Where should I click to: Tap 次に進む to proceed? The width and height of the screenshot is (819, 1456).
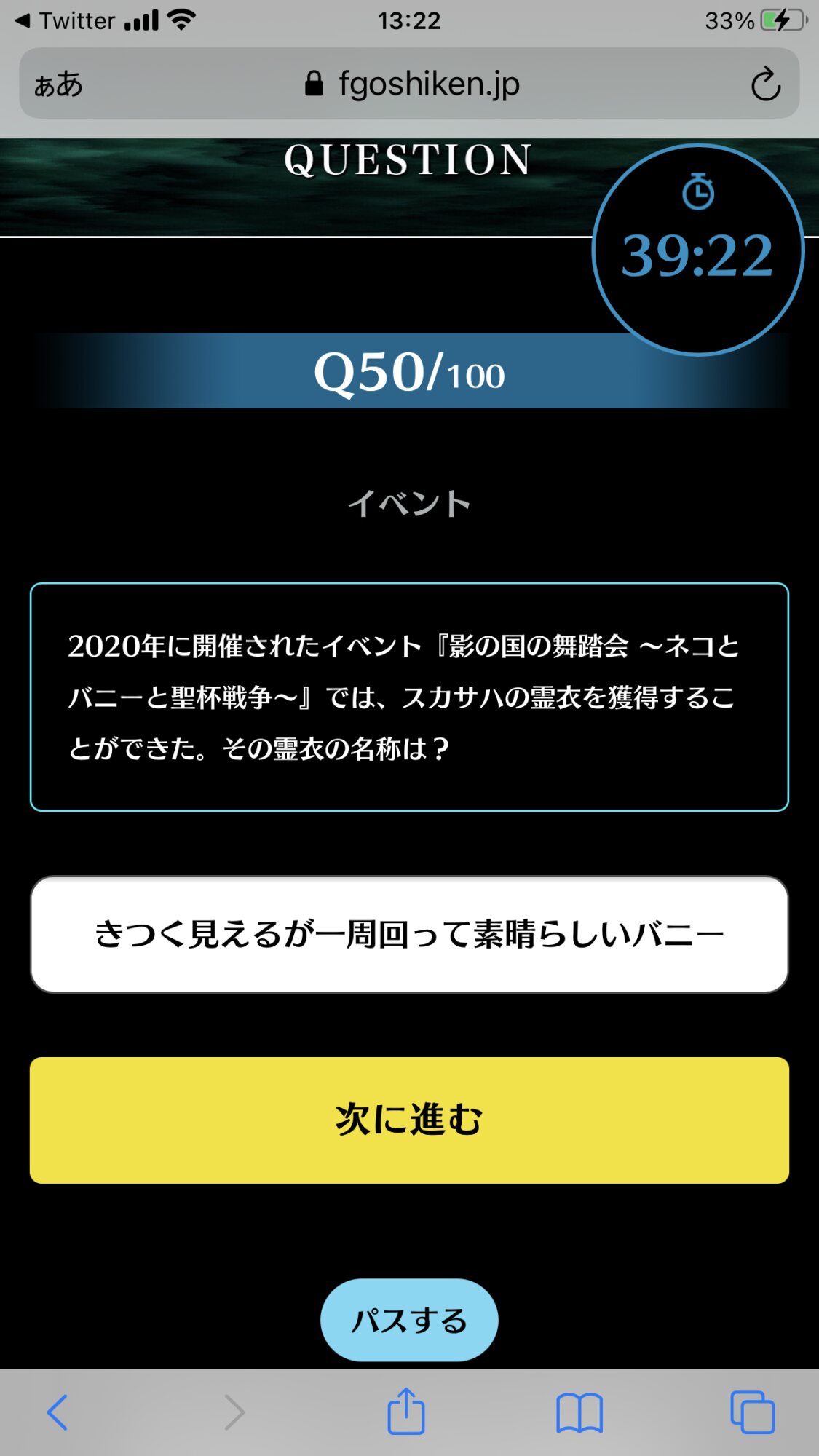coord(409,1120)
